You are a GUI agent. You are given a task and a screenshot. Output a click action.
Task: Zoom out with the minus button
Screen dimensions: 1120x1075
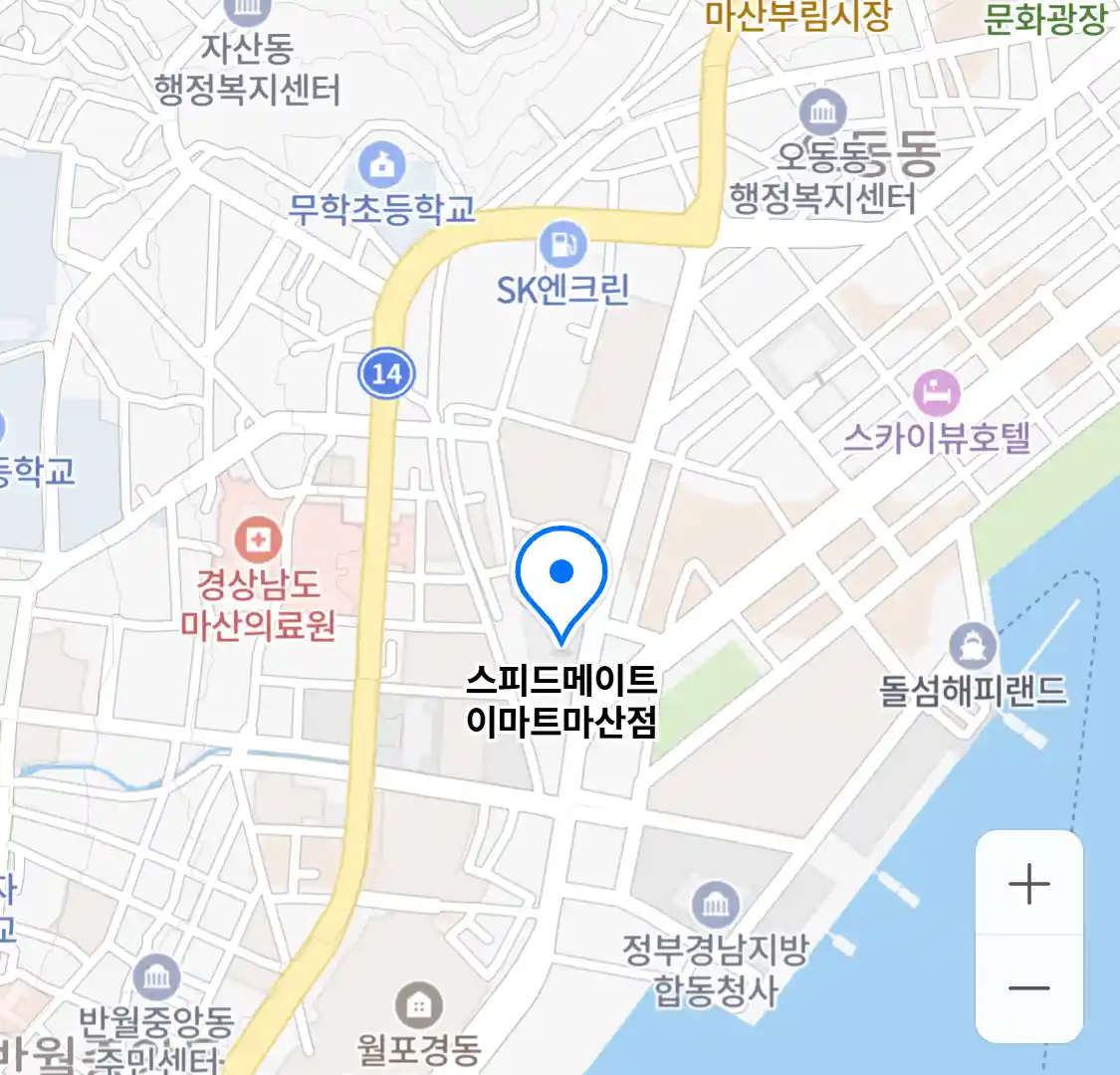pyautogui.click(x=1028, y=988)
